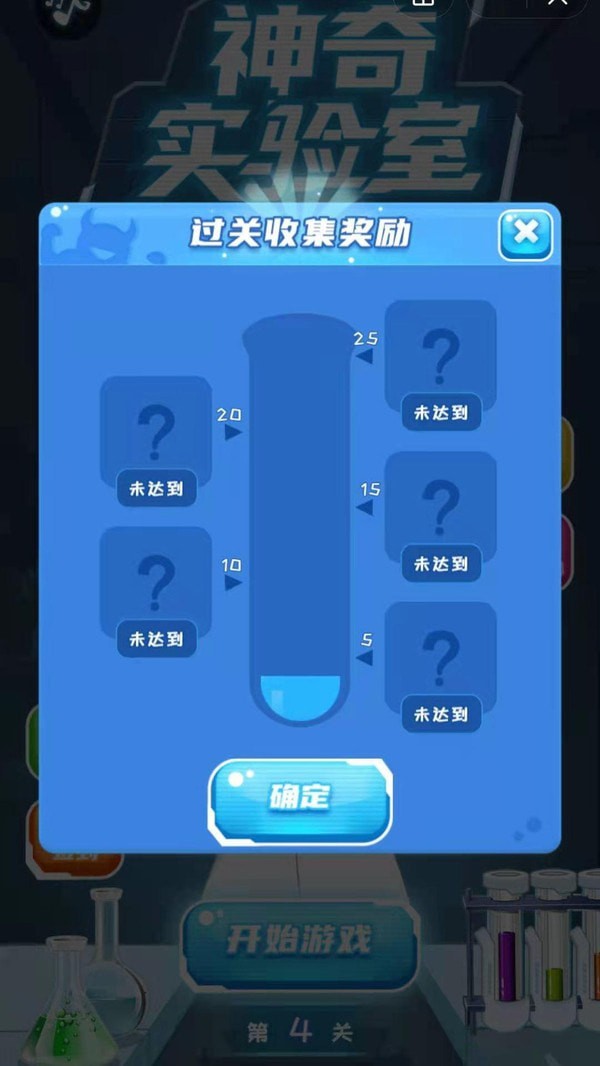Tap the level 10 mystery reward card
Image resolution: width=600 pixels, height=1066 pixels.
click(156, 590)
